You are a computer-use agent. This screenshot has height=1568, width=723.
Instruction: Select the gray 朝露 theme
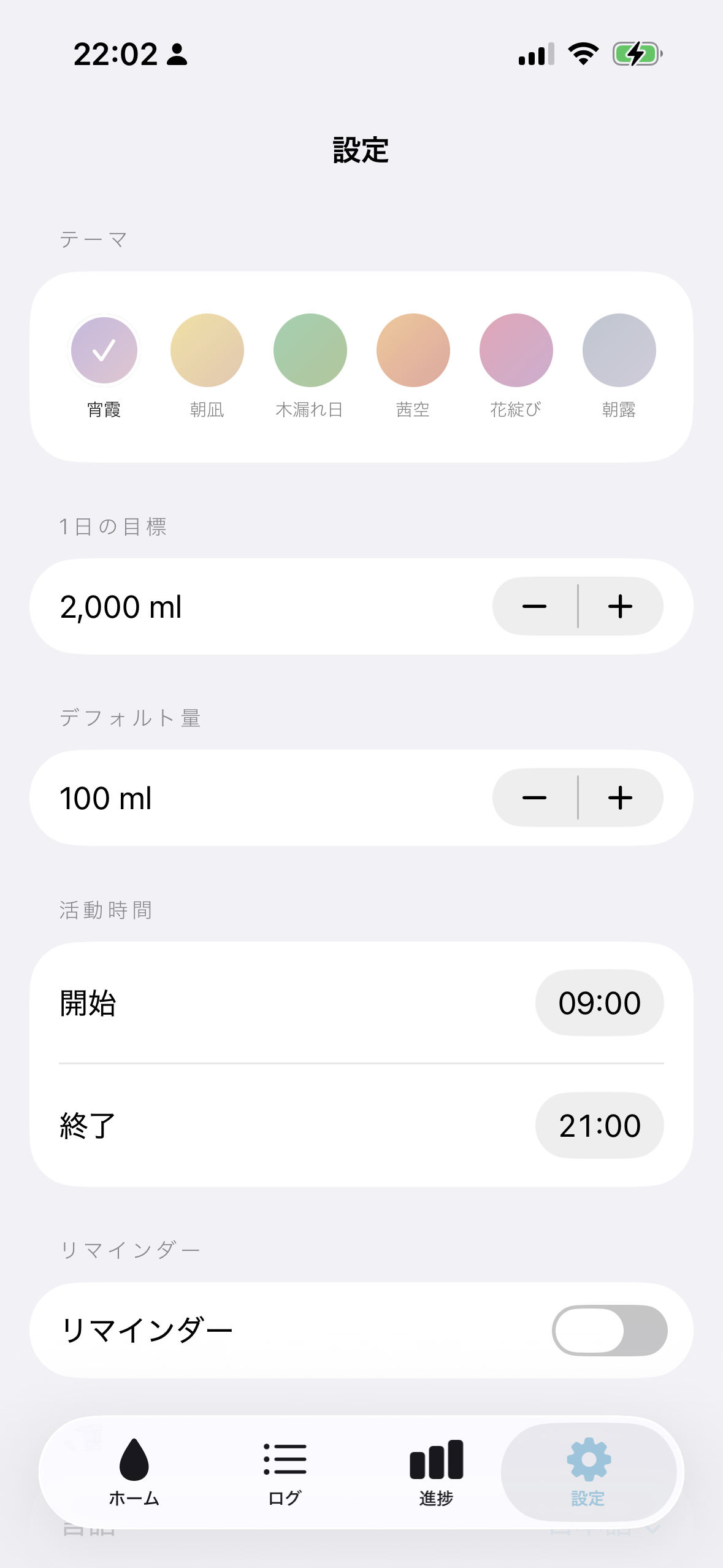[619, 350]
